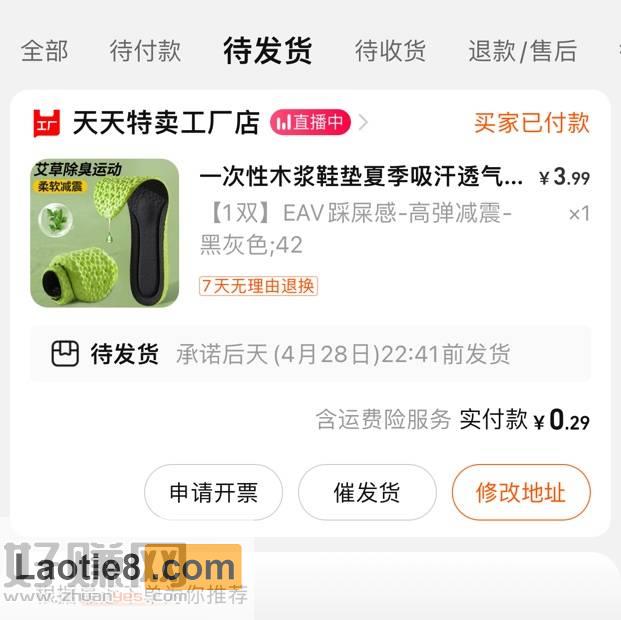Open the 直播中 live stream badge
The image size is (621, 620).
(310, 123)
